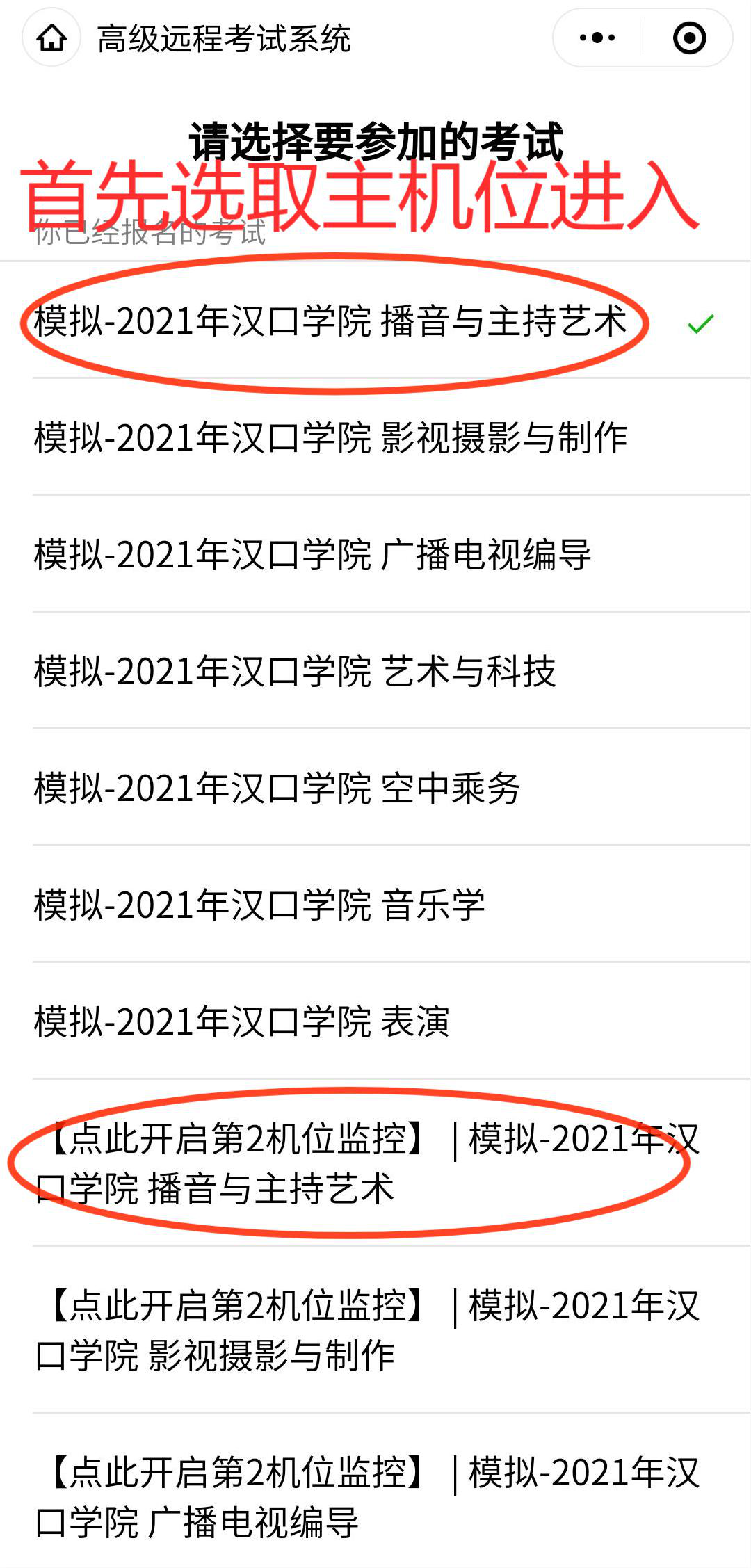Viewport: 751px width, 1568px height.
Task: Choose exam 模拟-2021年汉口学院 表演
Action: [242, 1022]
